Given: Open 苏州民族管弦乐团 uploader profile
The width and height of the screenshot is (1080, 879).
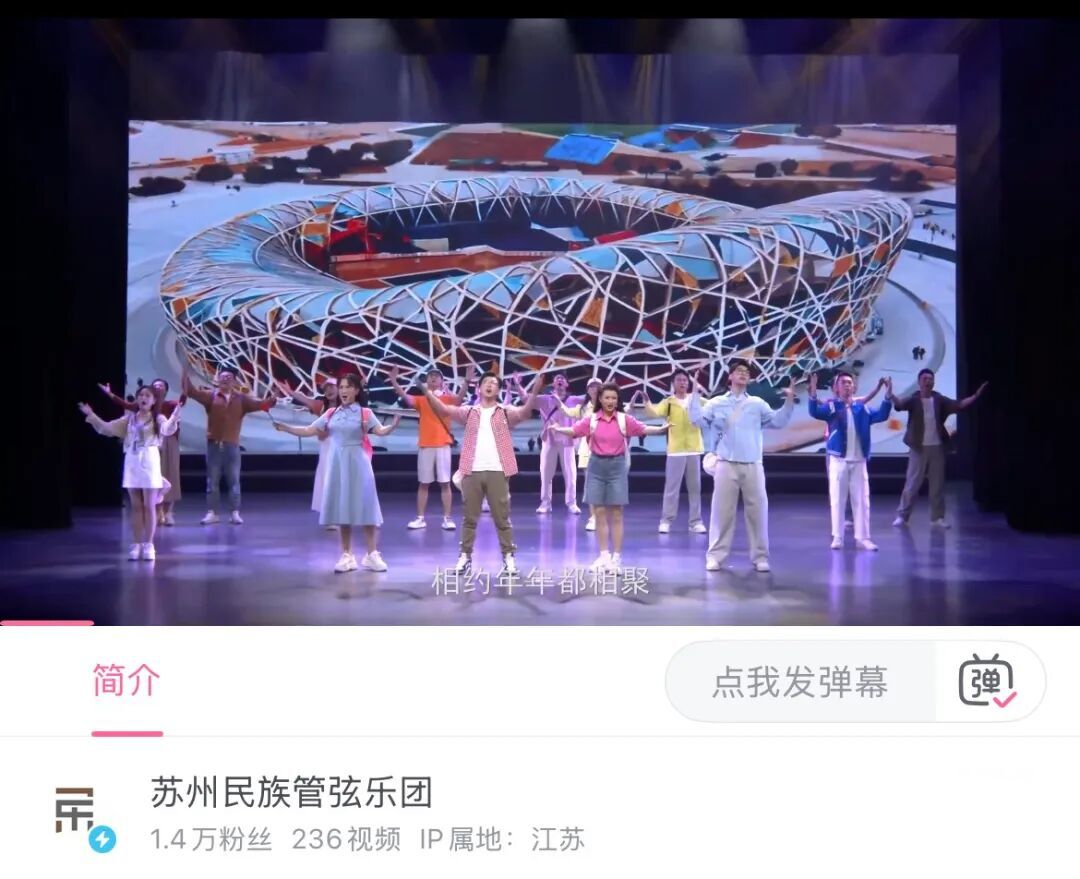Looking at the screenshot, I should pyautogui.click(x=291, y=792).
